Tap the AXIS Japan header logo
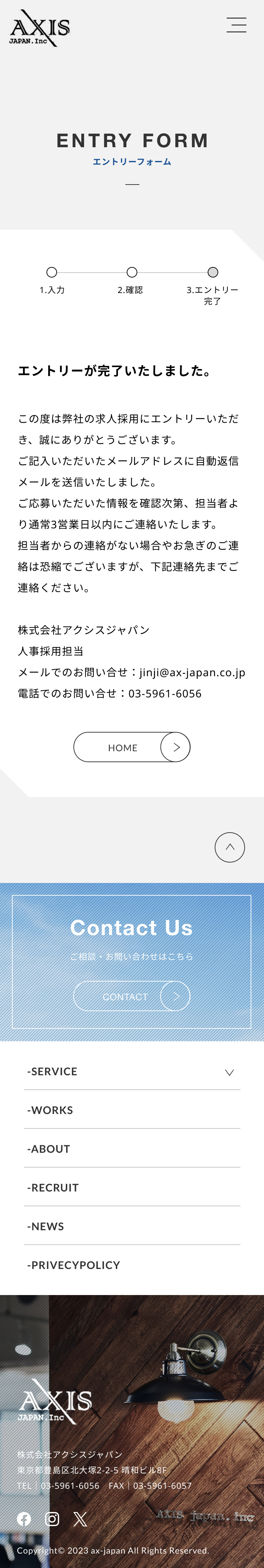Screen dimensions: 264x1568 (39, 29)
